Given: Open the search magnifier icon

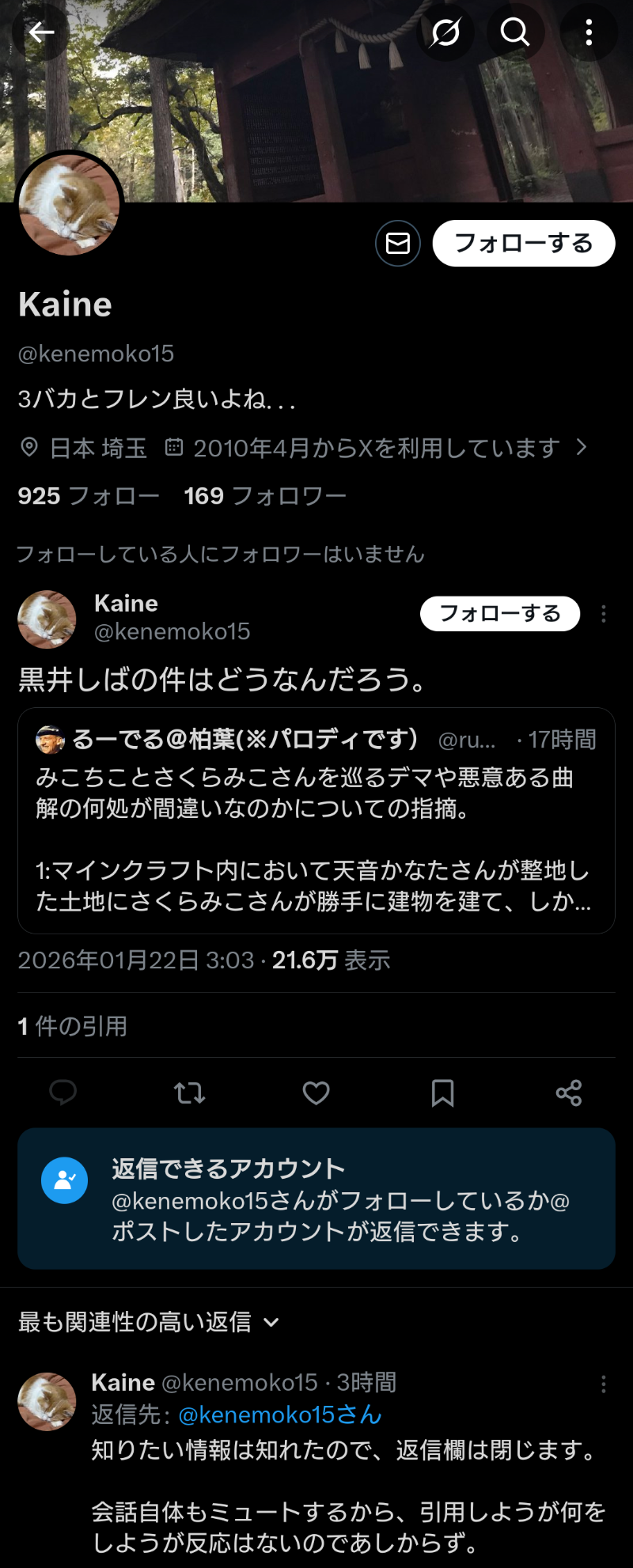Looking at the screenshot, I should tap(515, 32).
